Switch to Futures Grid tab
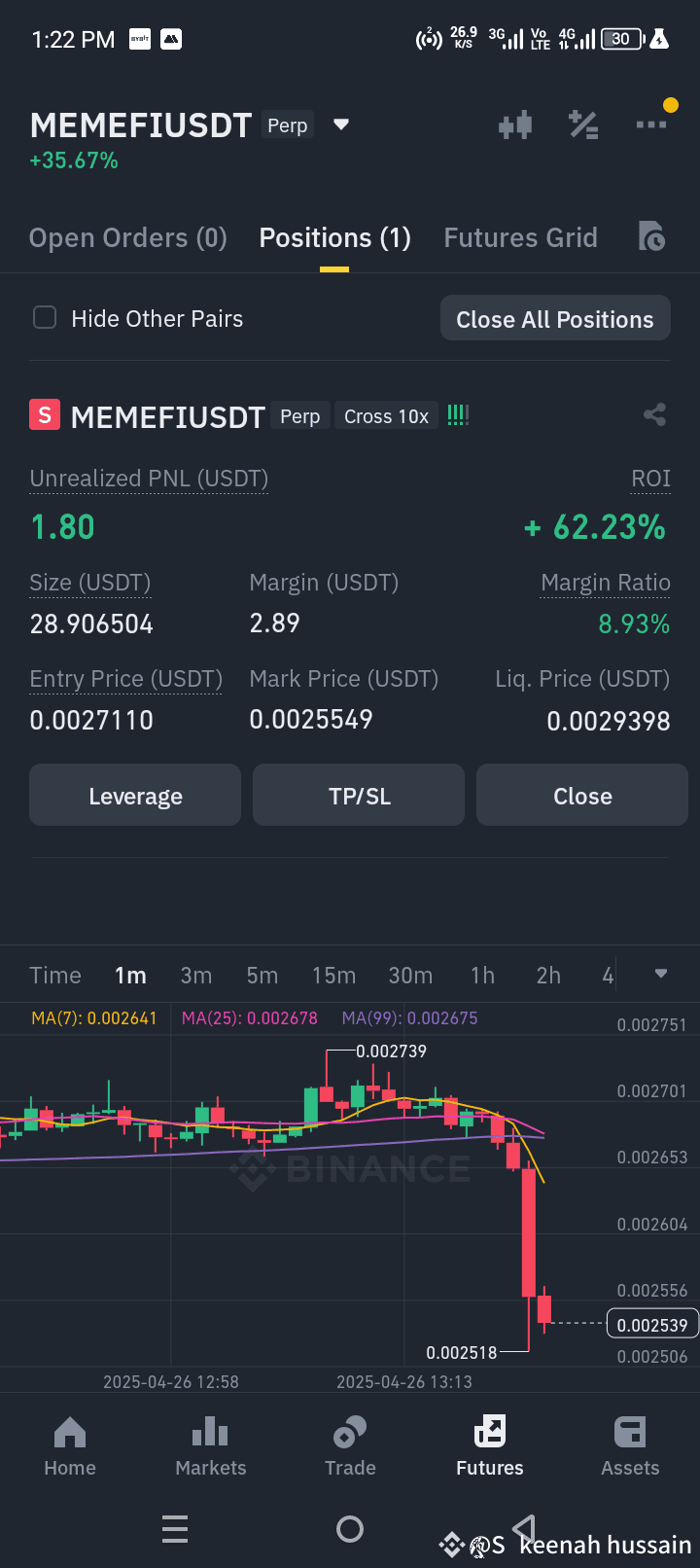The width and height of the screenshot is (700, 1568). 520,238
